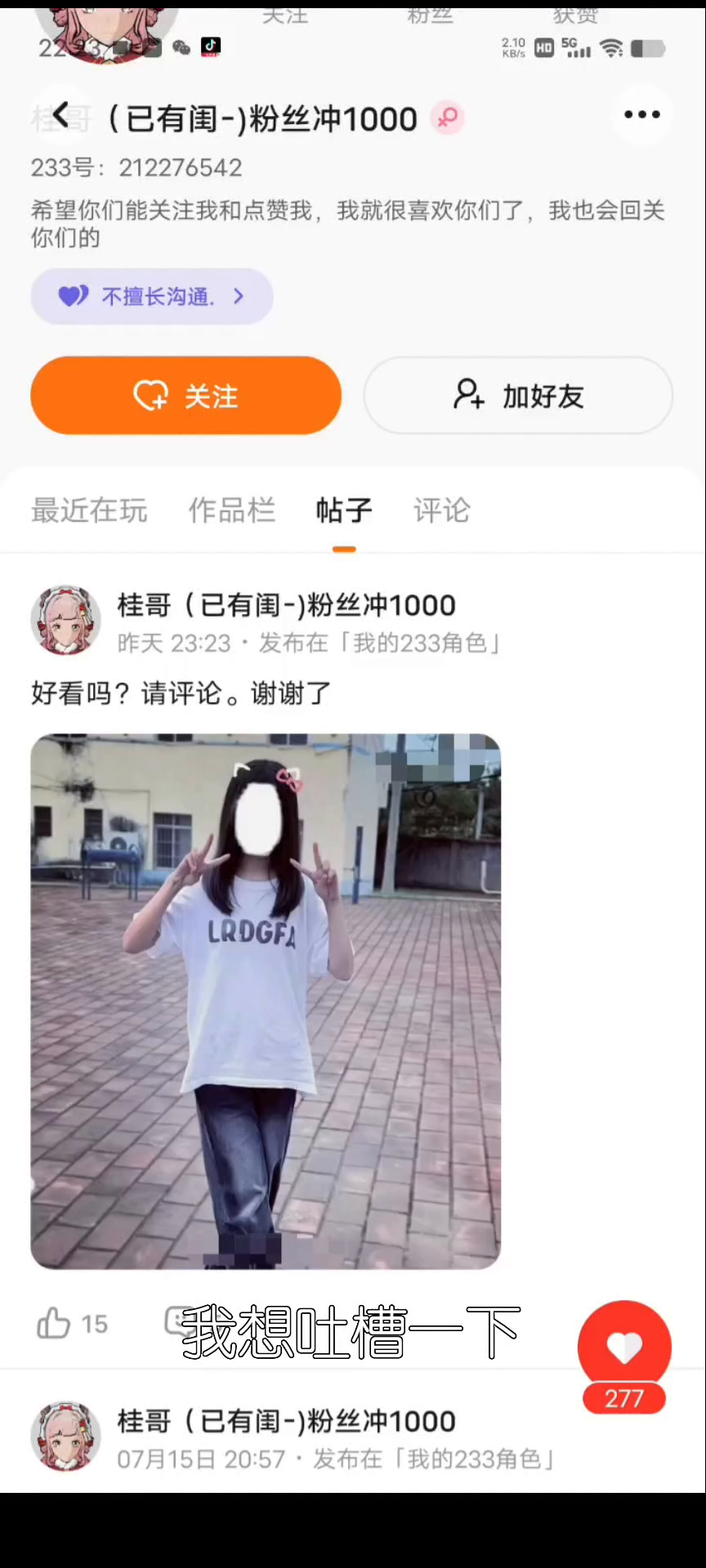
Task: Open poster avatar on 昨天 23:23 post
Action: point(65,621)
